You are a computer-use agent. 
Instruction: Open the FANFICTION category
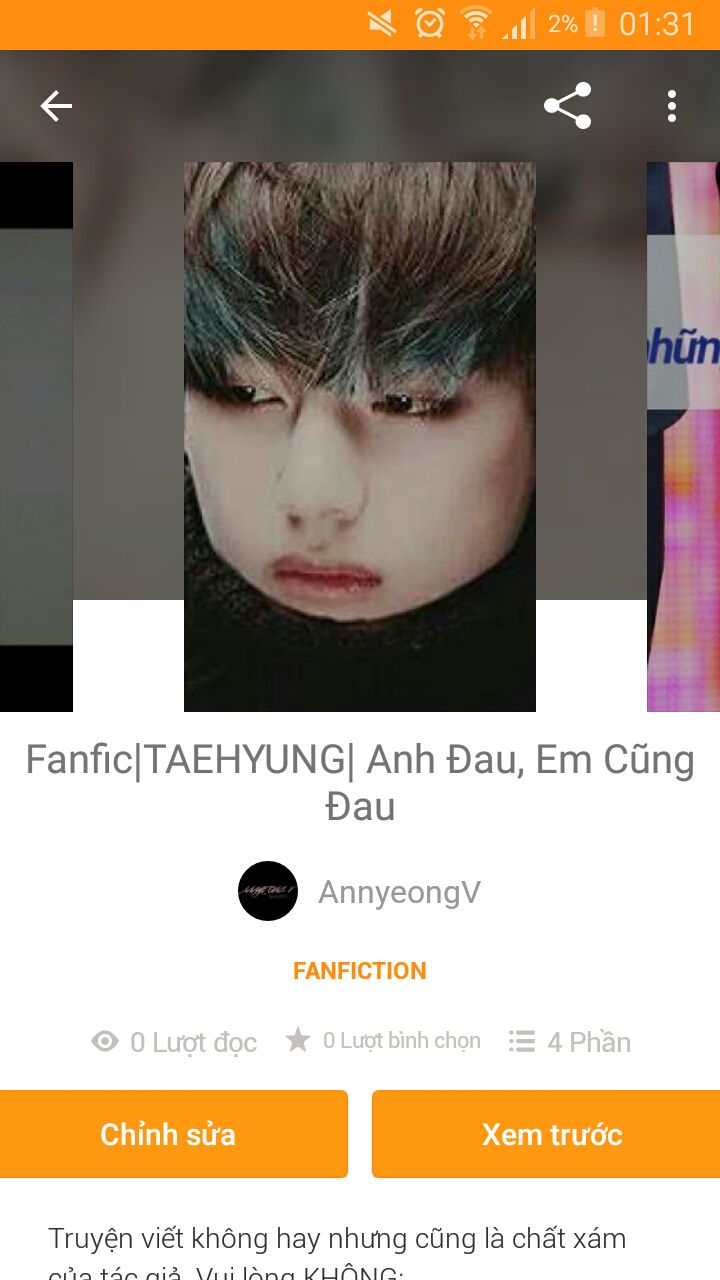click(359, 971)
